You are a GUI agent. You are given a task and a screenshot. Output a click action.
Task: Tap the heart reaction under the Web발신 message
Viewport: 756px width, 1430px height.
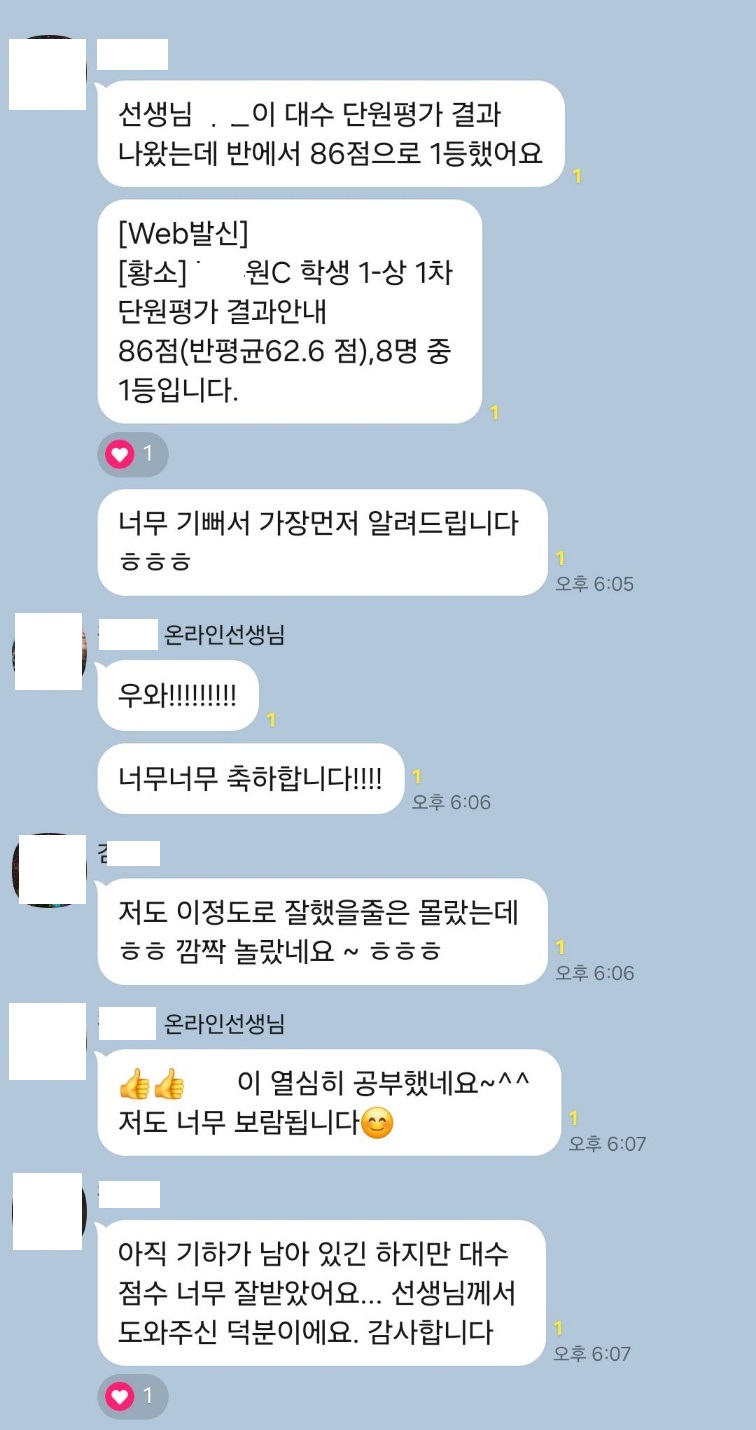pyautogui.click(x=132, y=455)
